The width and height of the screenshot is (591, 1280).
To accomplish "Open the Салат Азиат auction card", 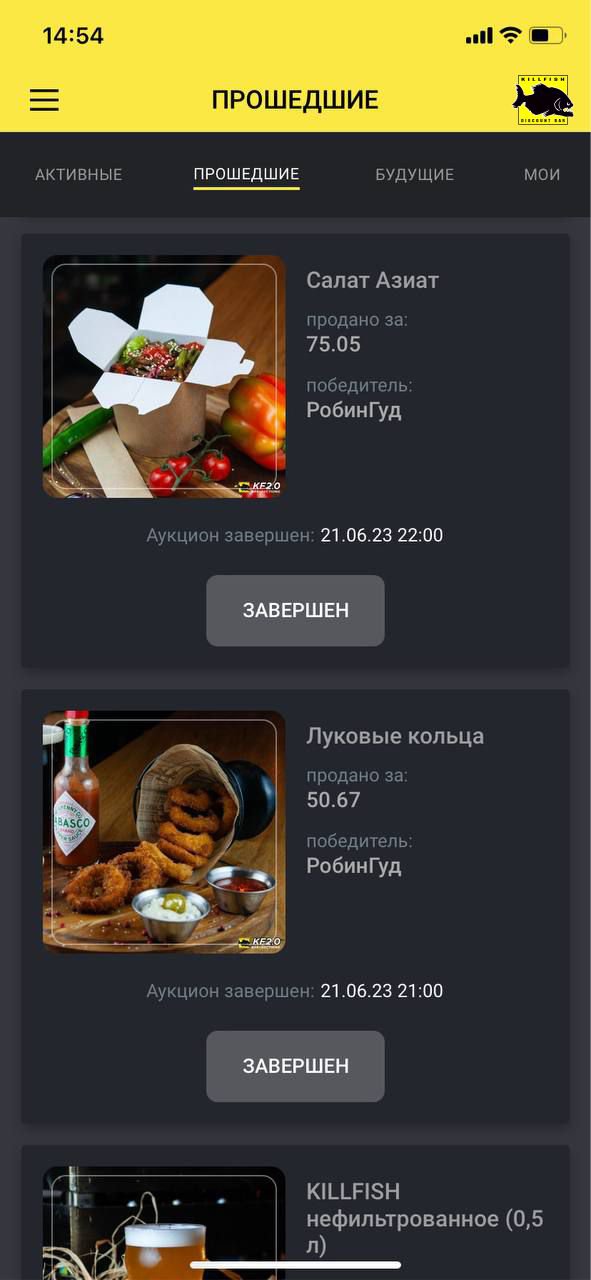I will click(x=295, y=451).
